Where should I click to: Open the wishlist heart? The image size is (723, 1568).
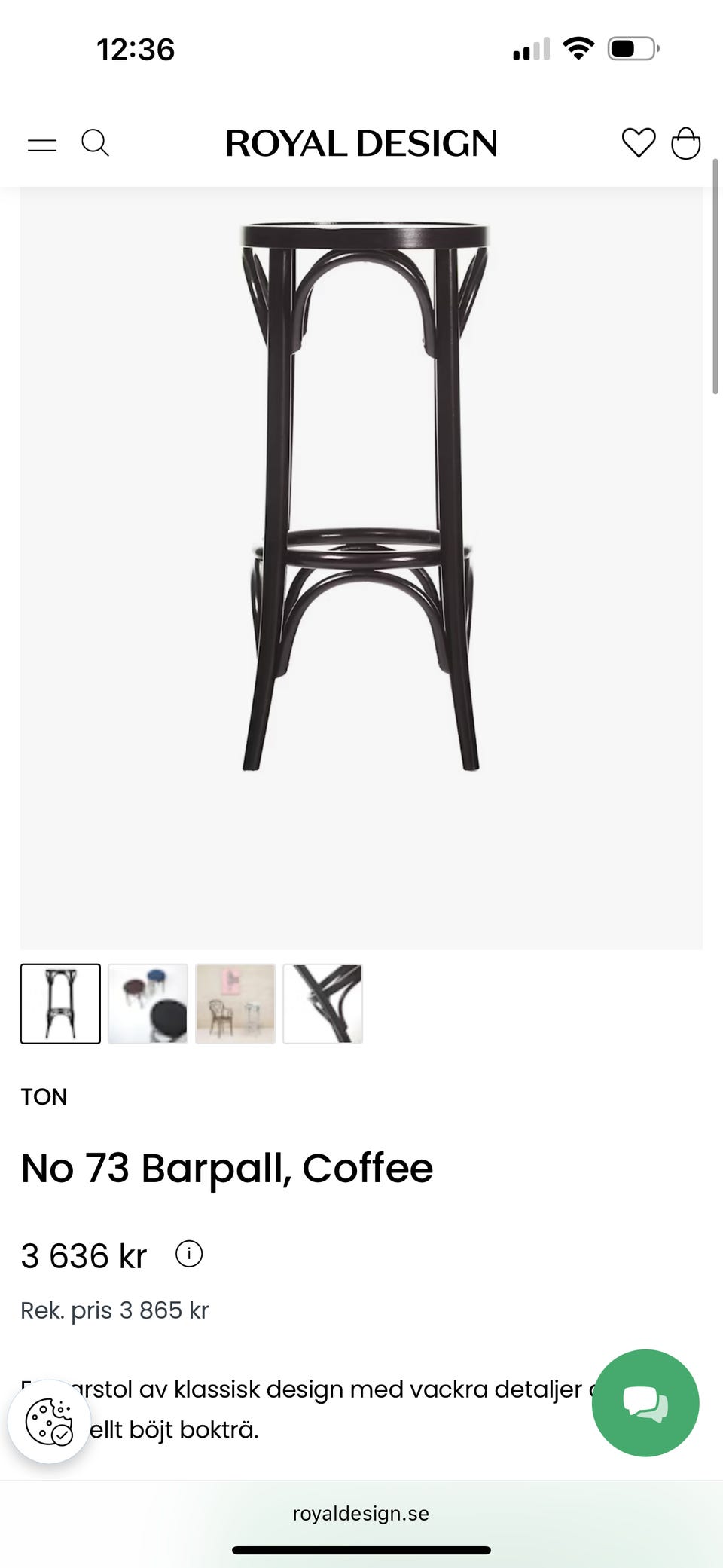click(638, 143)
